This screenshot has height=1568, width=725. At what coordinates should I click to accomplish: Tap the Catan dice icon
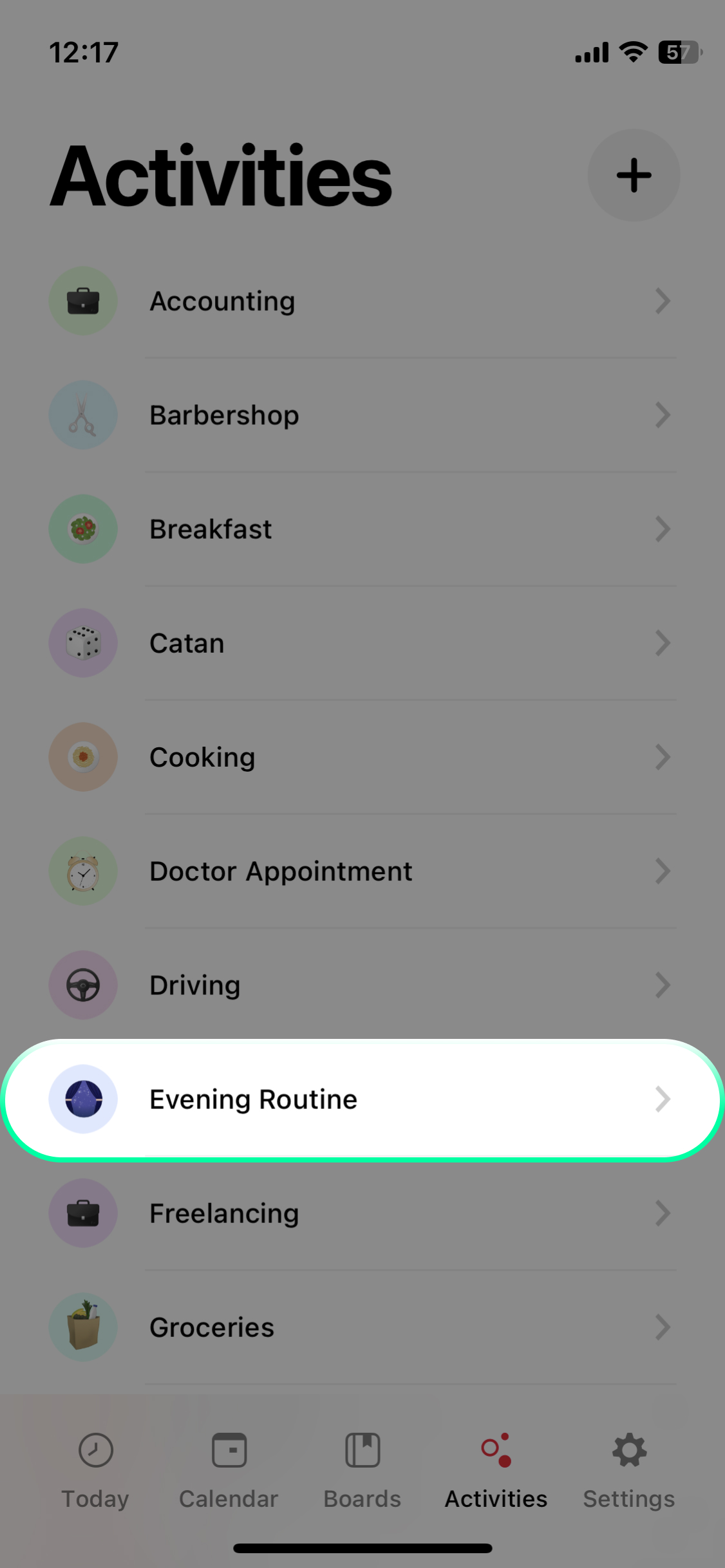pyautogui.click(x=83, y=643)
